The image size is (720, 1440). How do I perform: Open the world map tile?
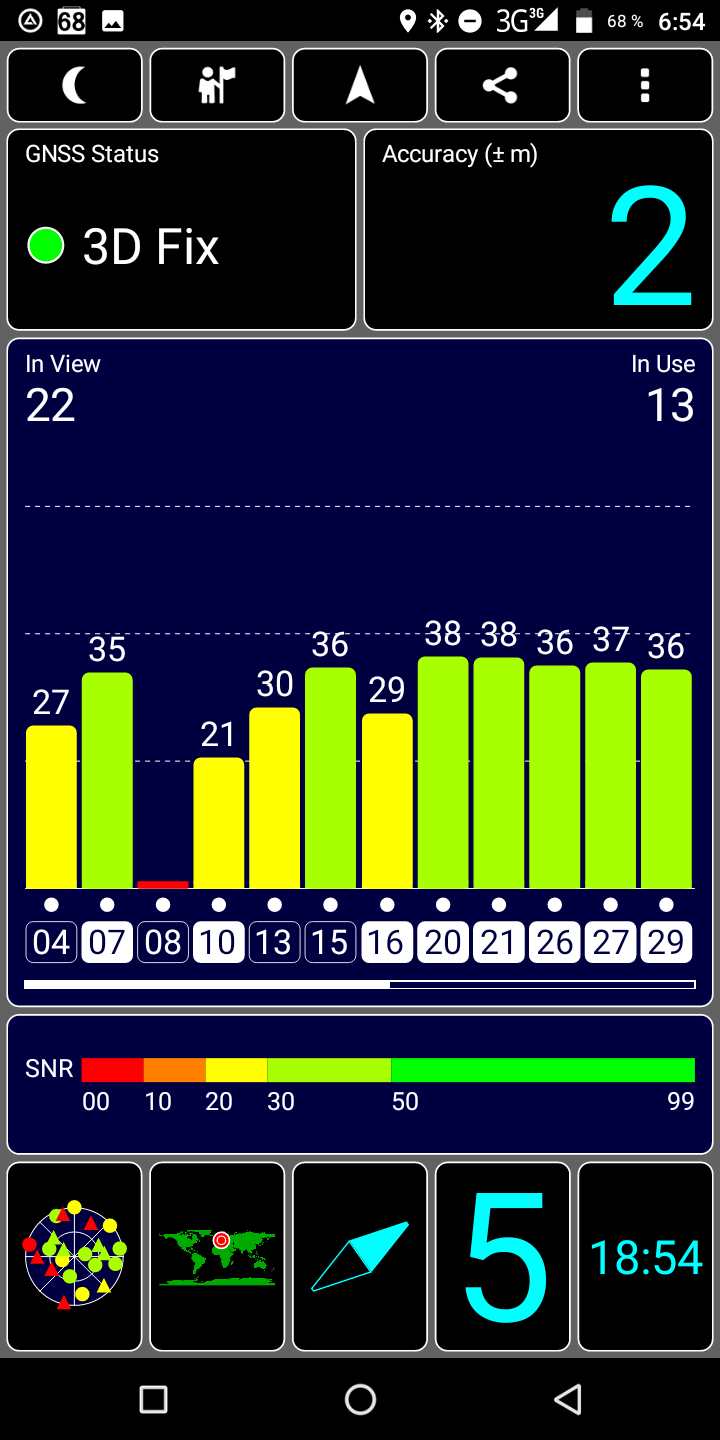click(x=217, y=1256)
